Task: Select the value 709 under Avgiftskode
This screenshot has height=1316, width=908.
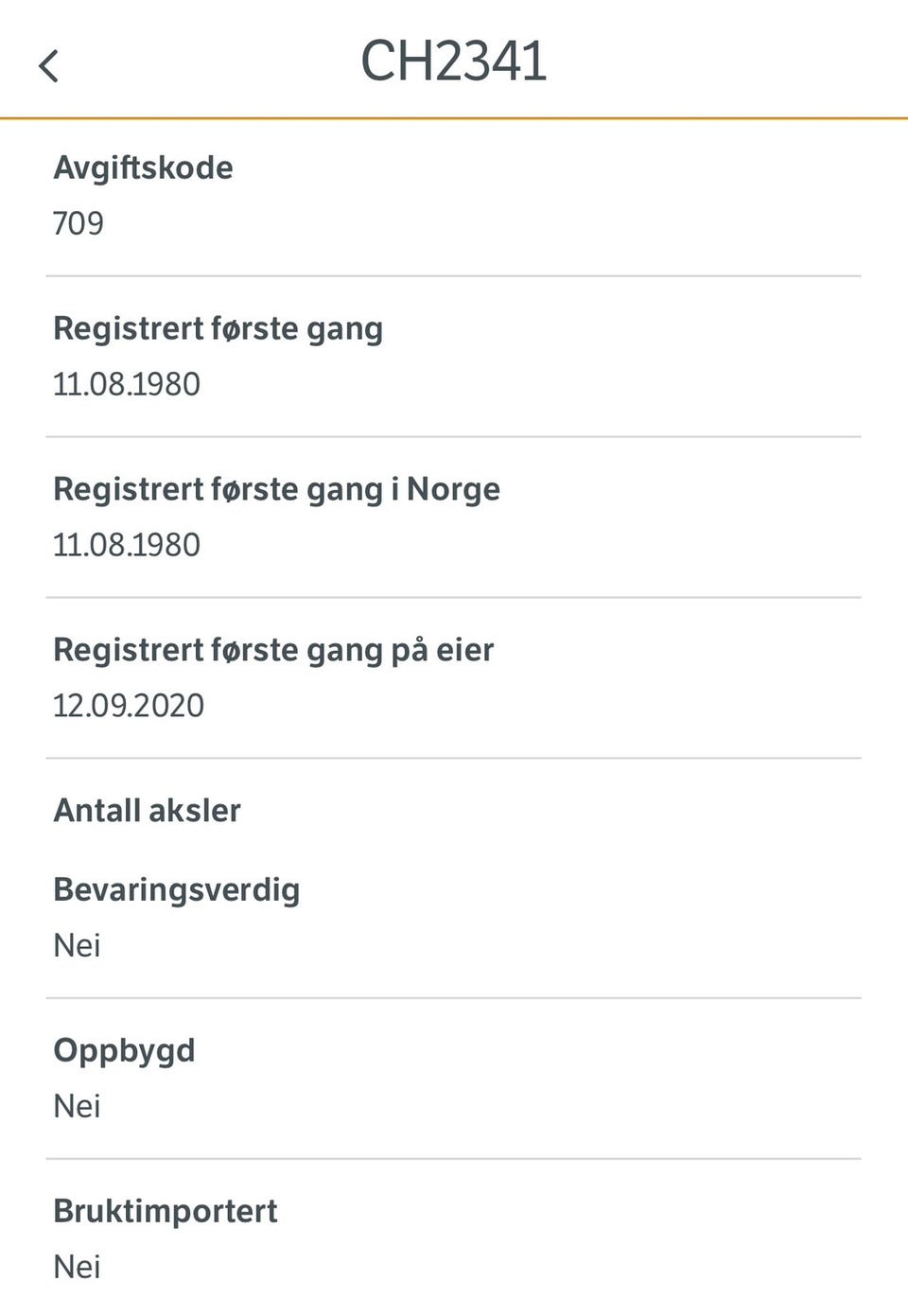Action: (77, 224)
